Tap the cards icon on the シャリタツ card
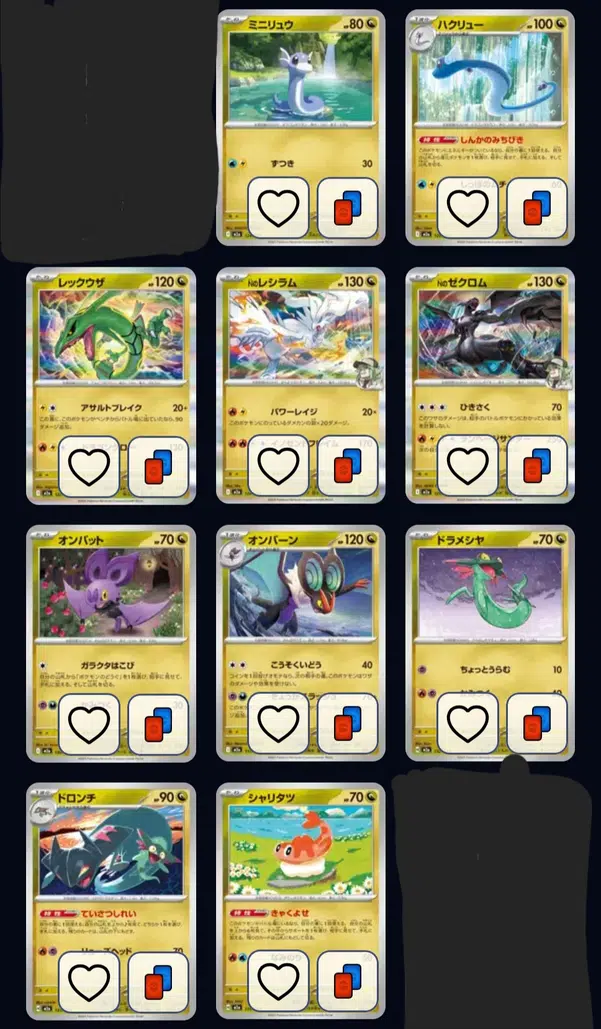Image resolution: width=601 pixels, height=1029 pixels. click(348, 982)
